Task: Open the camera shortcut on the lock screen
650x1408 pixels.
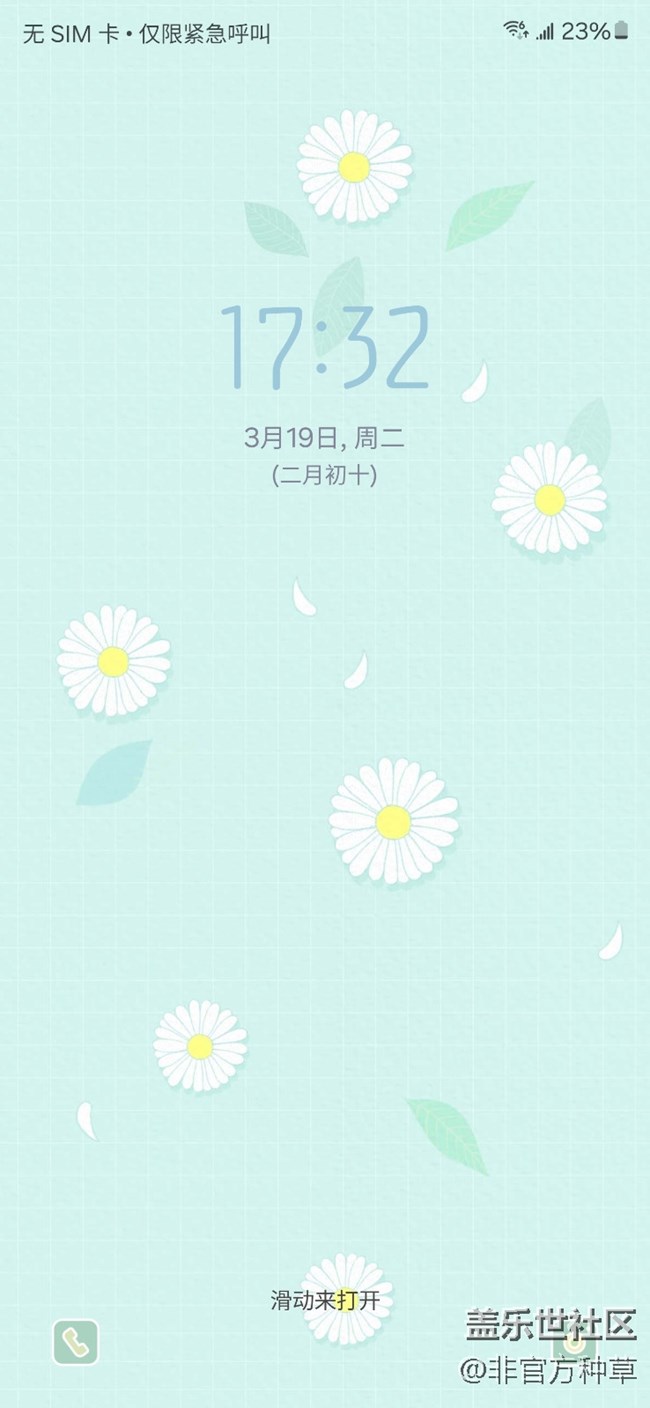Action: [x=574, y=1342]
